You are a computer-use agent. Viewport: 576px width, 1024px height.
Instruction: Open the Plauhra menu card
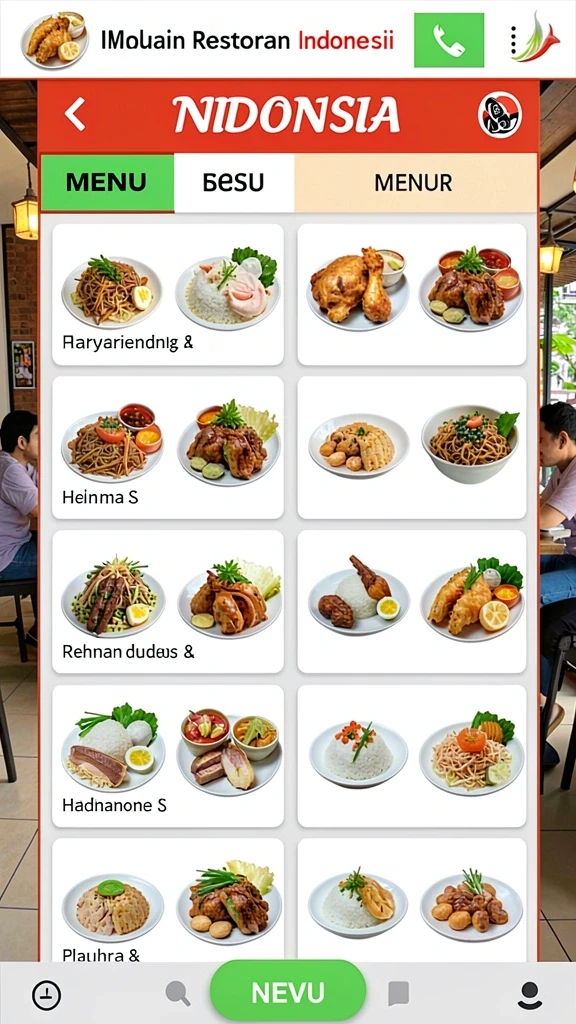coord(168,900)
